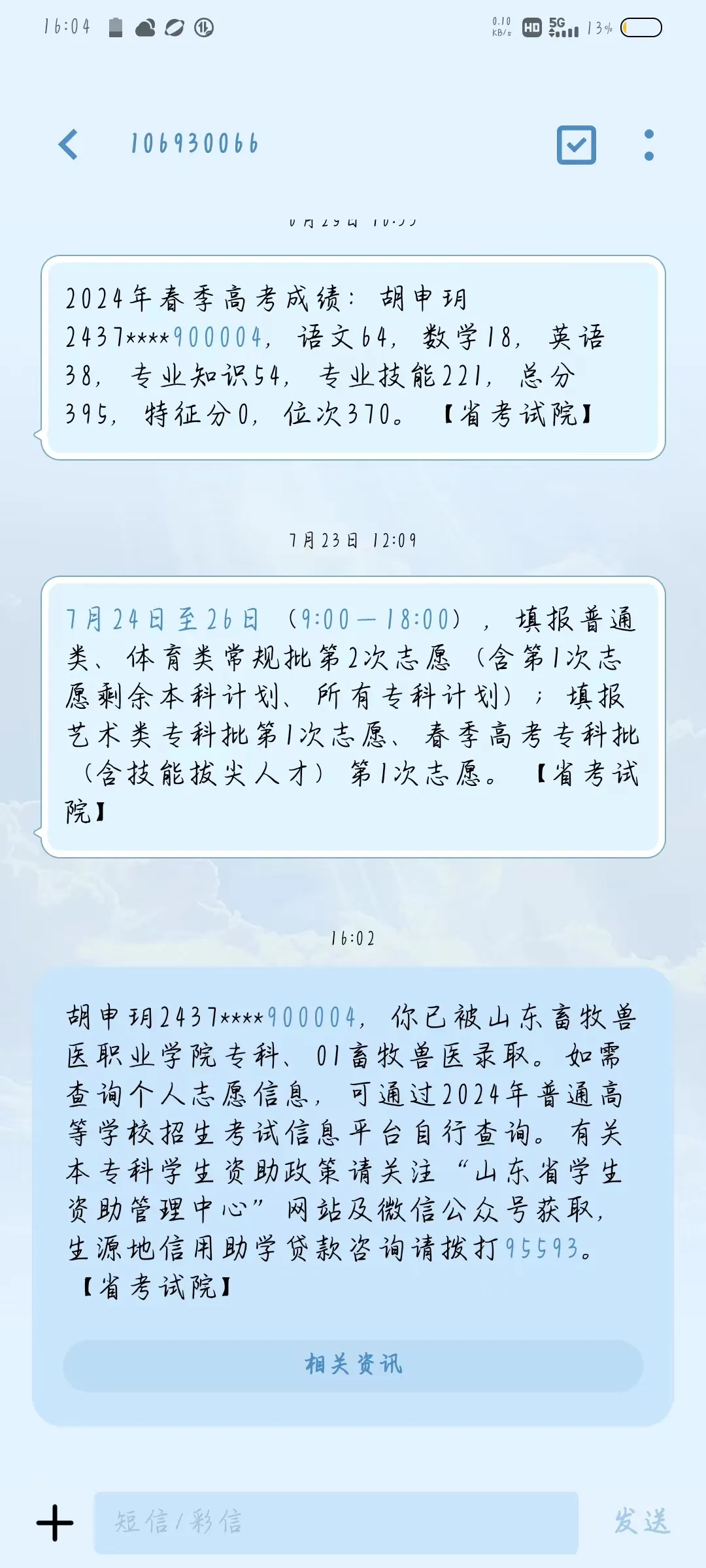
Task: Tap number 900004 in the admission message
Action: coord(311,1017)
